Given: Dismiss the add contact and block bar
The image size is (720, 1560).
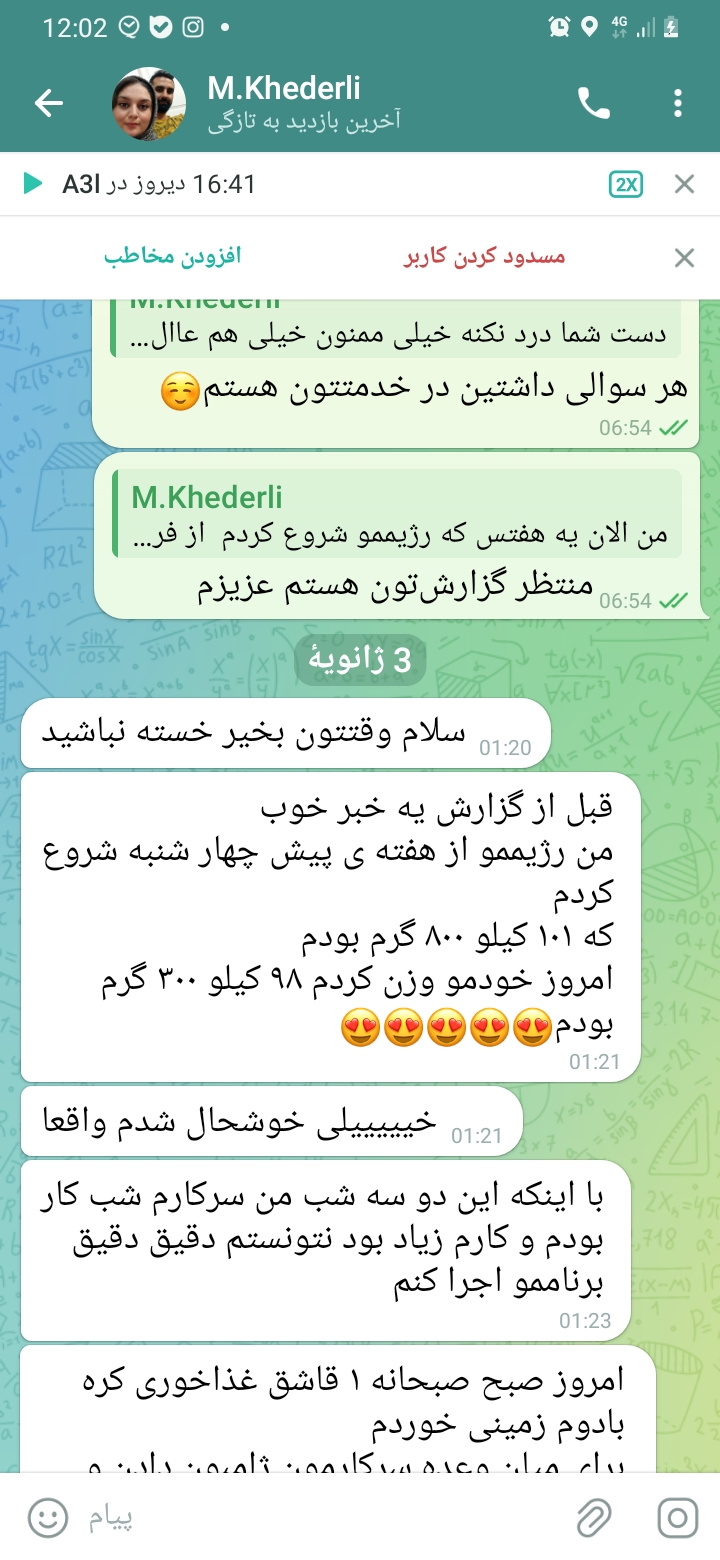Looking at the screenshot, I should (684, 258).
